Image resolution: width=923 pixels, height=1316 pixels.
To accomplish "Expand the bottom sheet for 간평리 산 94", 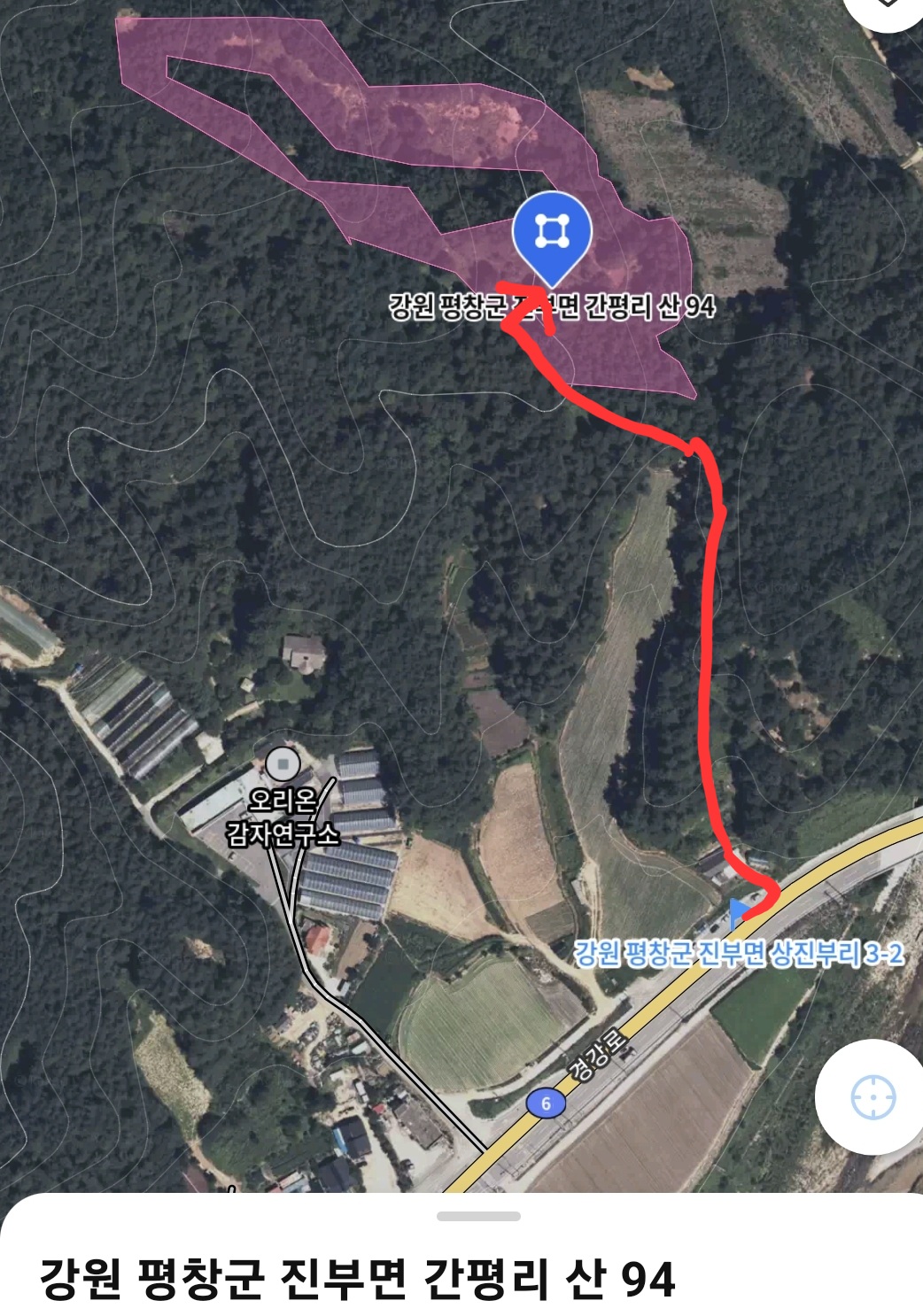I will (478, 1217).
